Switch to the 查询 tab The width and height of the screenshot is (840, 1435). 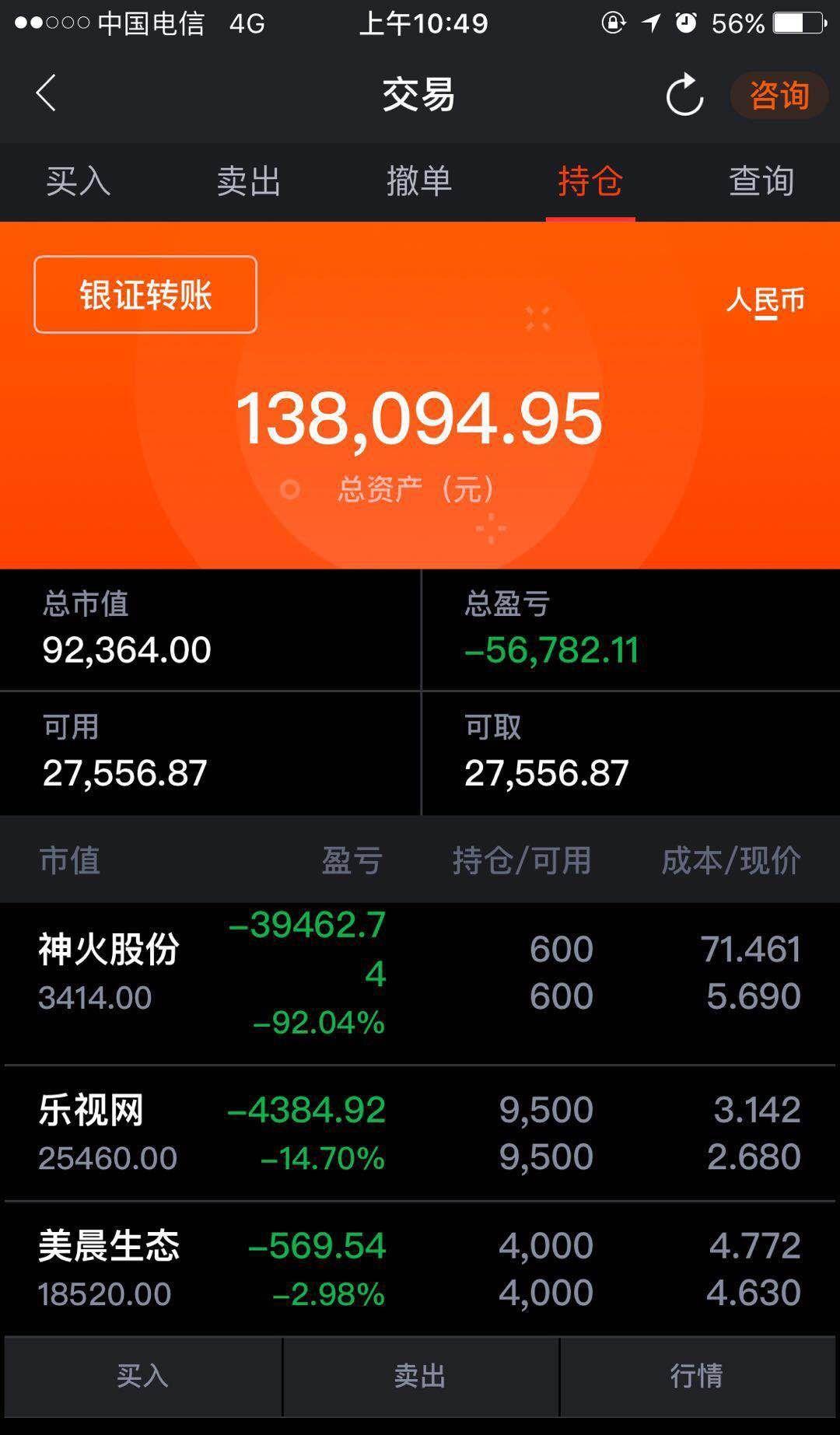coord(761,182)
